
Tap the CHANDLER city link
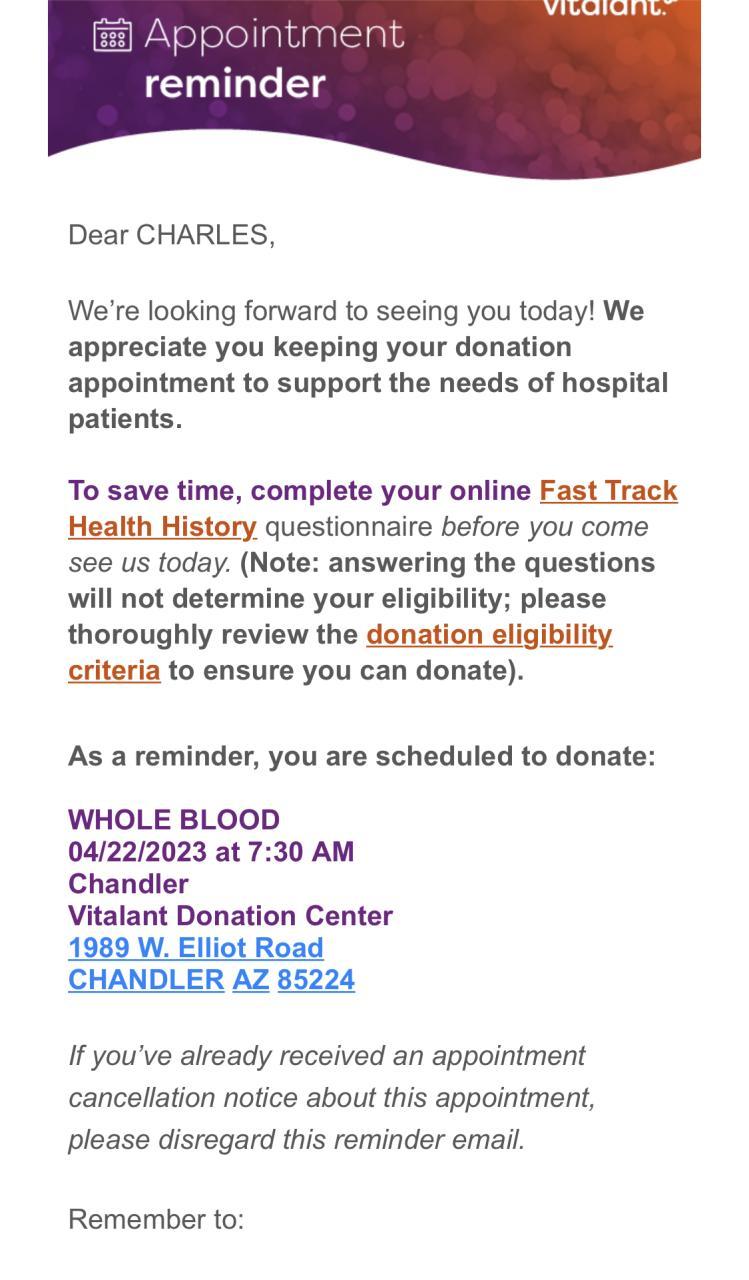146,980
